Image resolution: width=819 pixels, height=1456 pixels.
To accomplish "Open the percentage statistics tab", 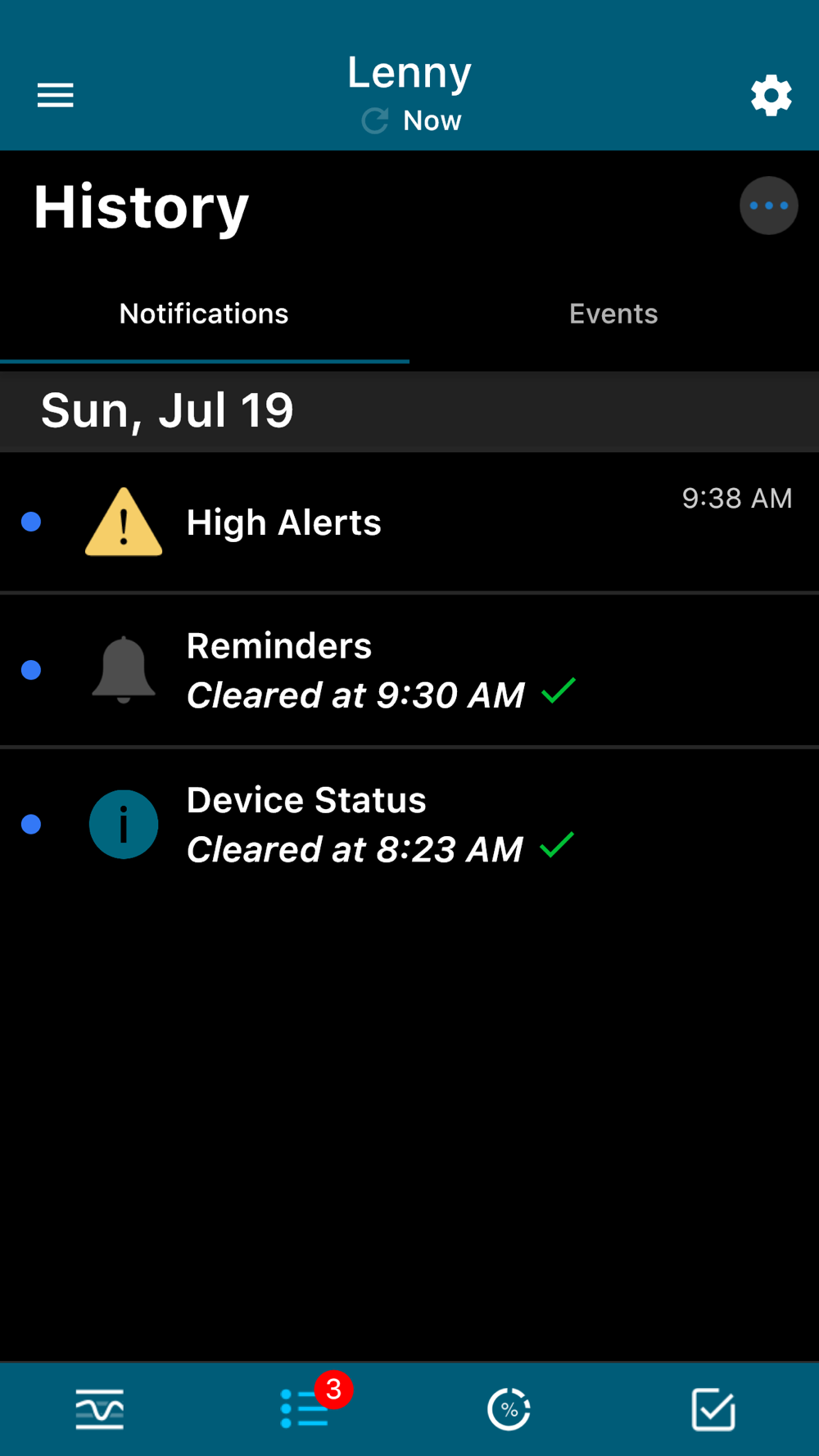I will click(x=509, y=1409).
